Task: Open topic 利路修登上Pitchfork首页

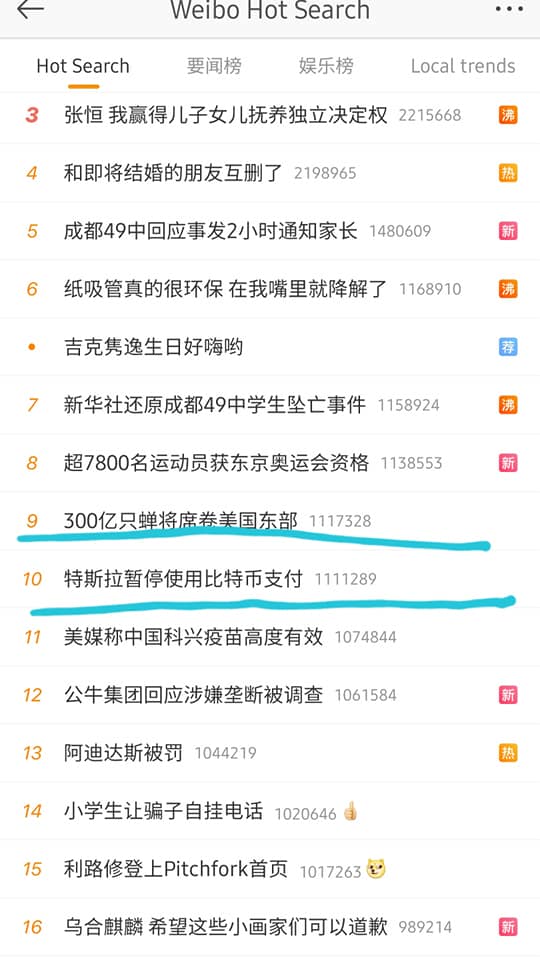Action: pos(270,869)
